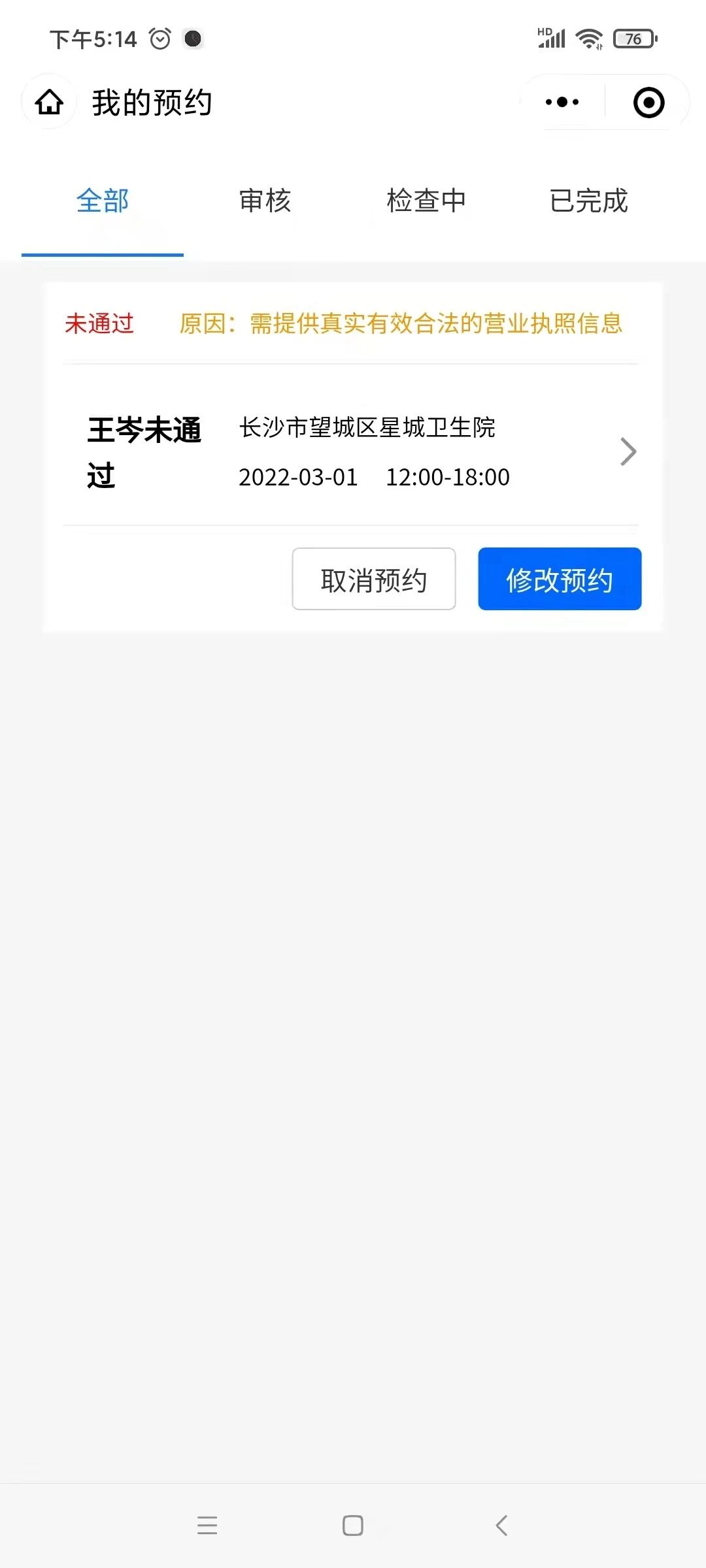Tap 修改预约 to modify the appointment

click(560, 579)
